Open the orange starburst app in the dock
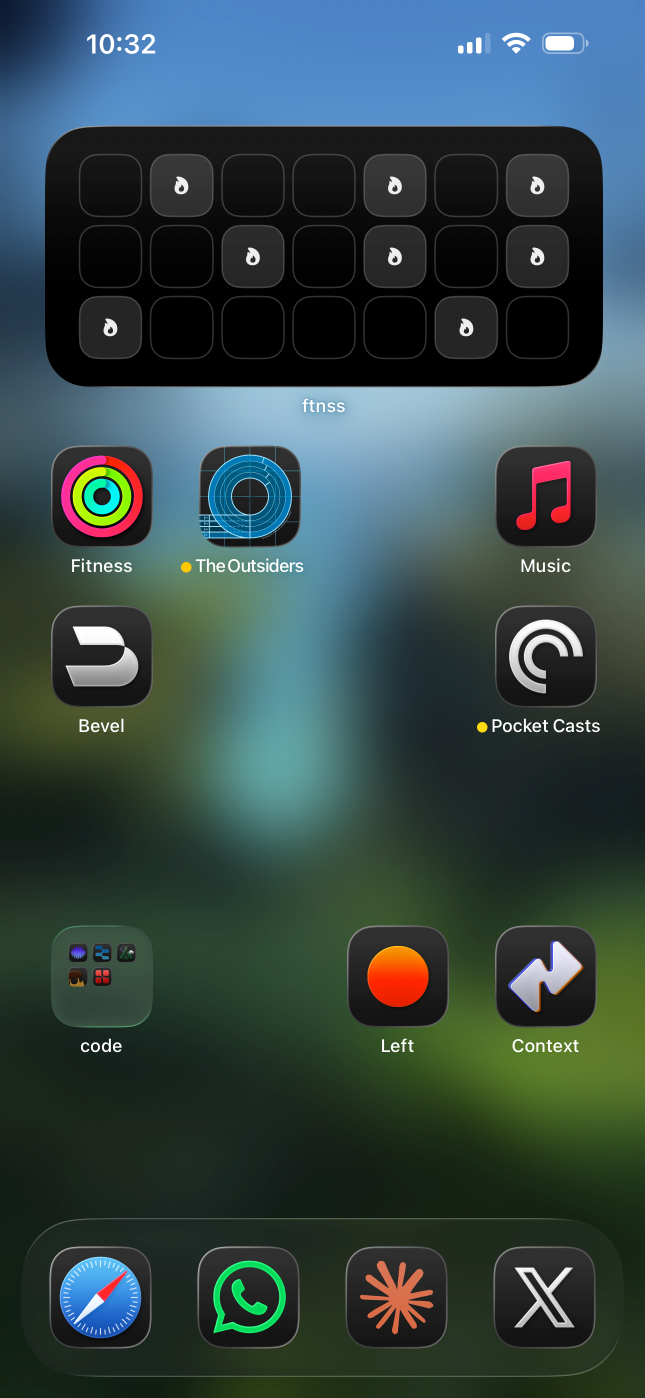The width and height of the screenshot is (645, 1398). tap(396, 1297)
